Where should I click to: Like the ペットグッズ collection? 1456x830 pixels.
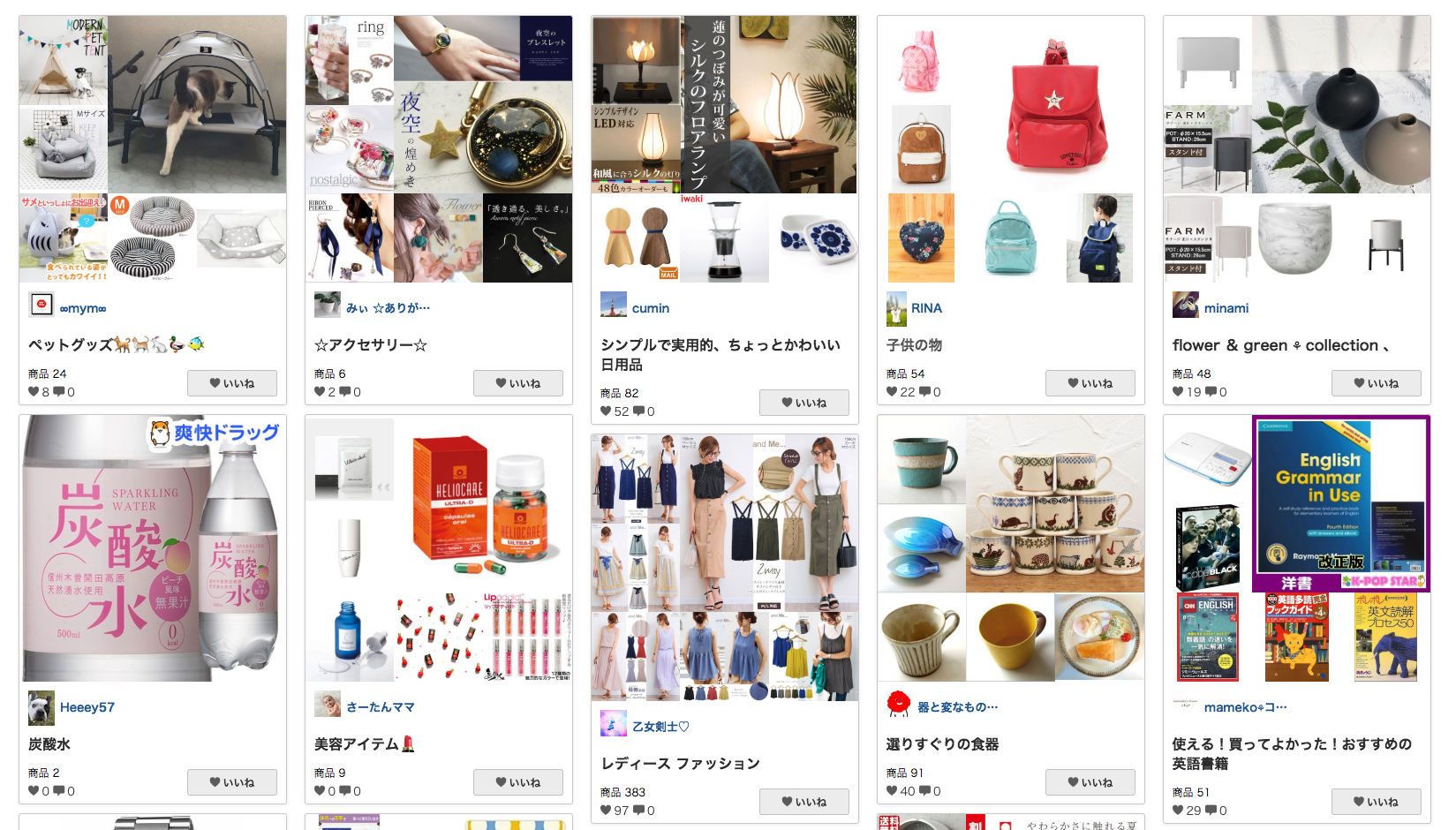click(232, 383)
